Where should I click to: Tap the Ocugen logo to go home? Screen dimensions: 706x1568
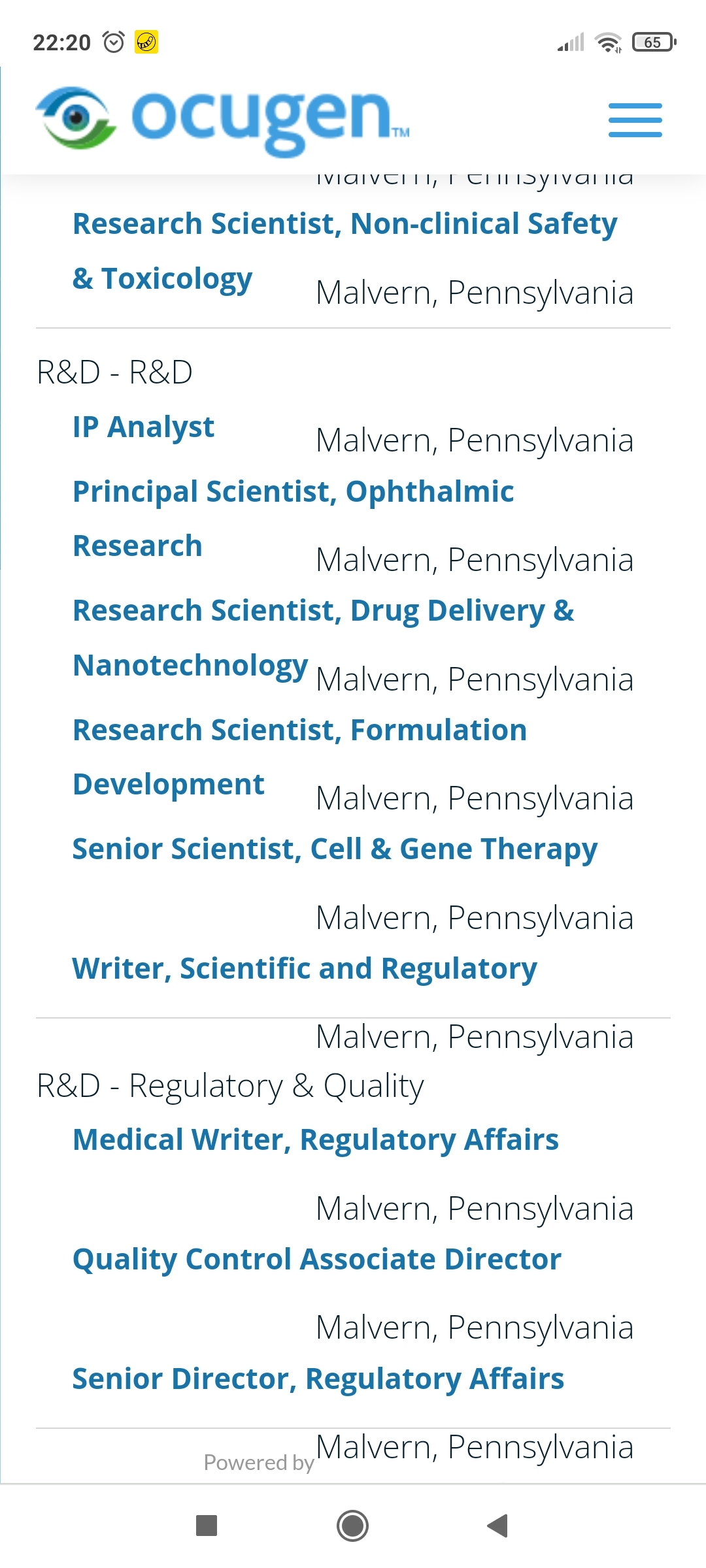click(x=222, y=120)
